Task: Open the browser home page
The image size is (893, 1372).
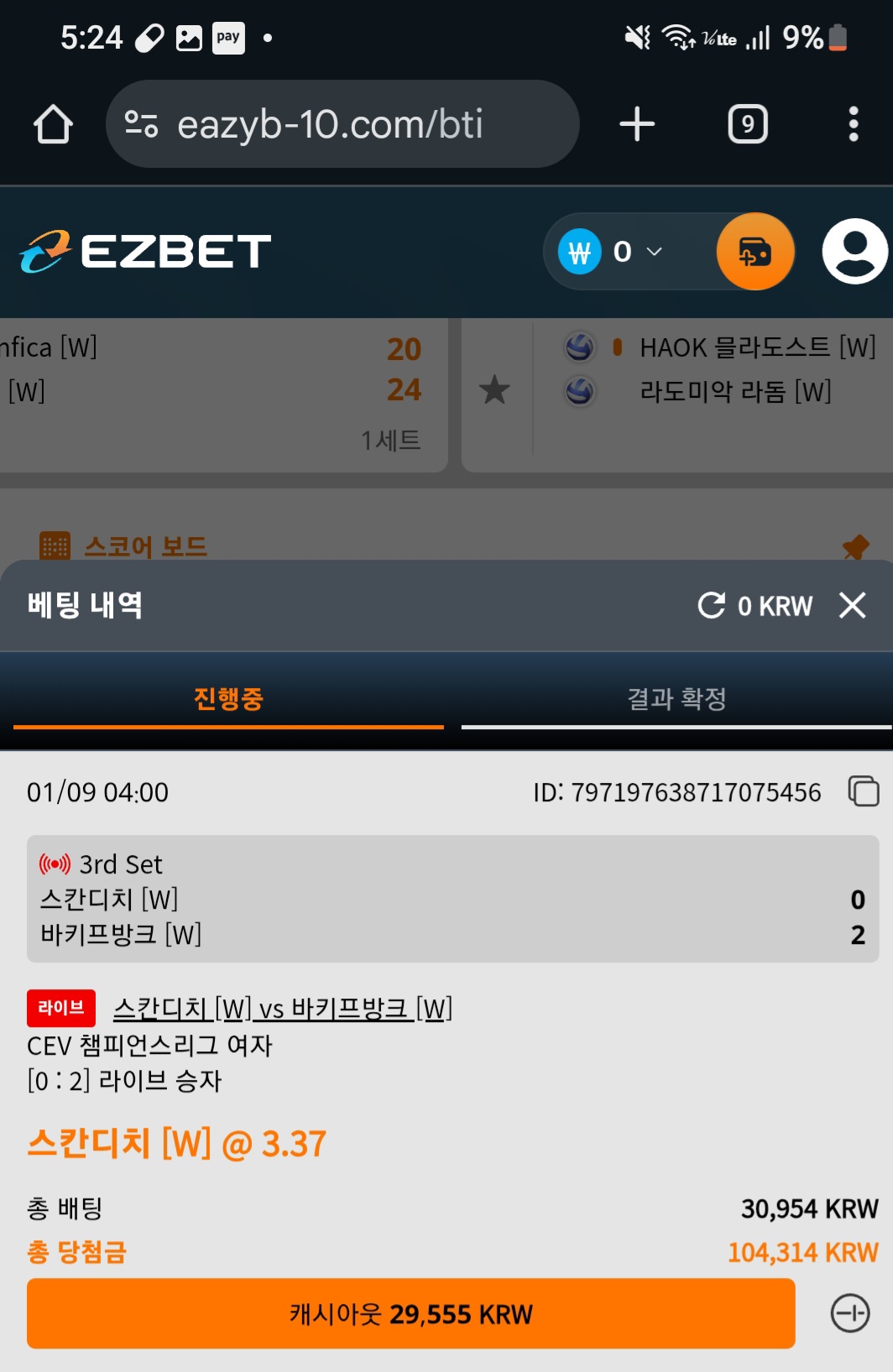Action: (x=53, y=124)
